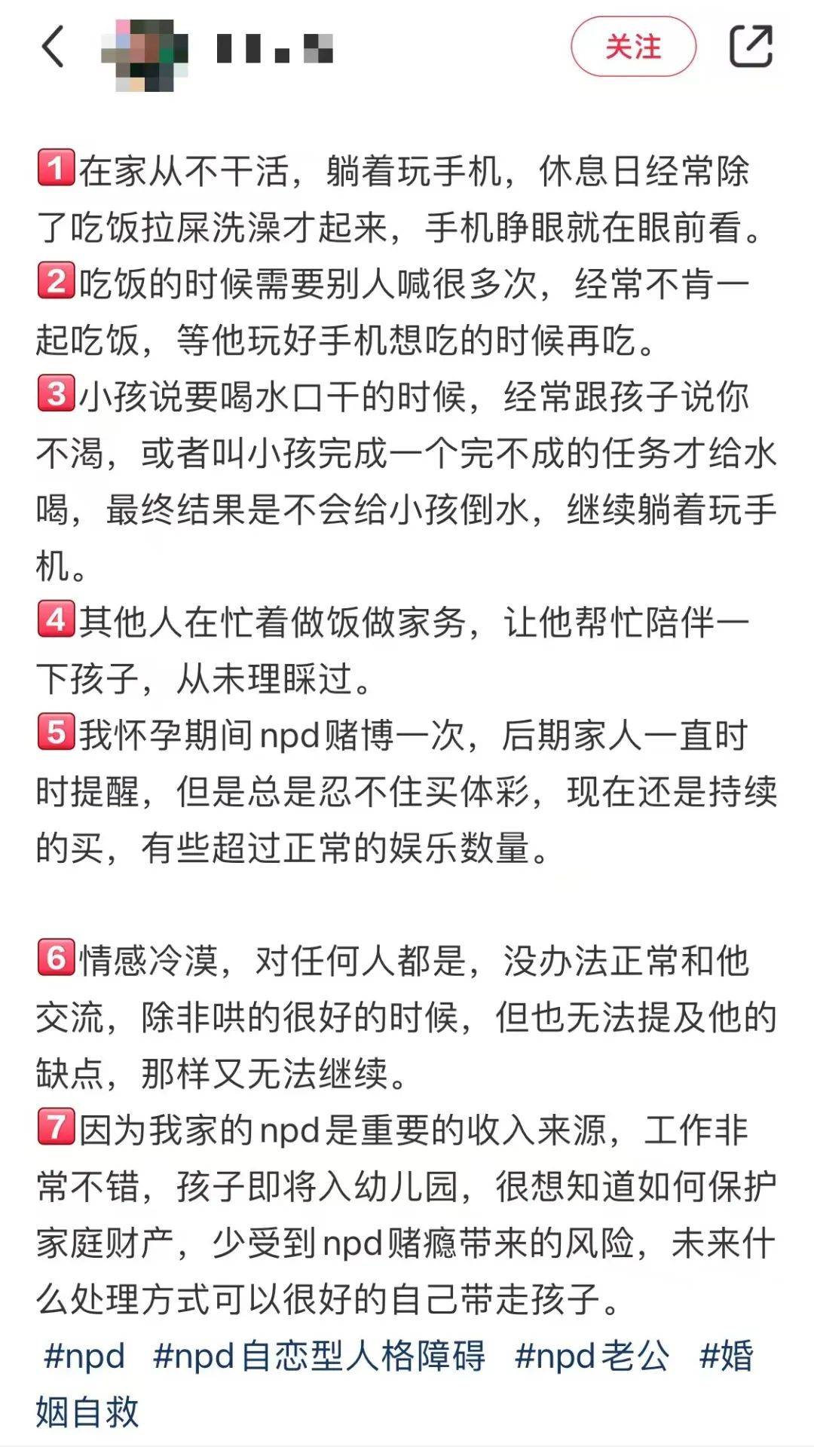Viewport: 814px width, 1456px height.
Task: Open the #npd hashtag
Action: pyautogui.click(x=84, y=1357)
